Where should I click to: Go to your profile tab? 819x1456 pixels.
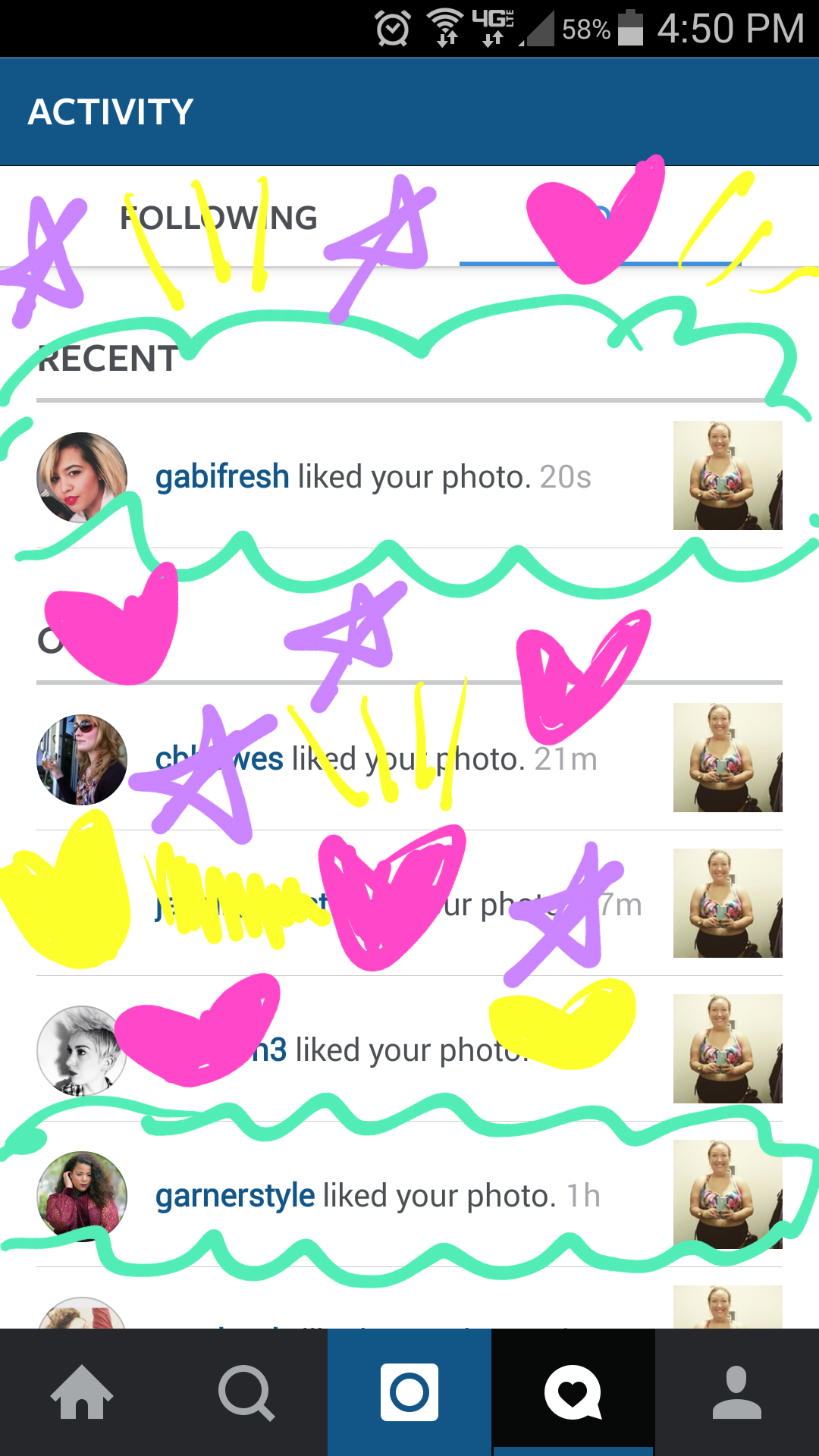737,1392
